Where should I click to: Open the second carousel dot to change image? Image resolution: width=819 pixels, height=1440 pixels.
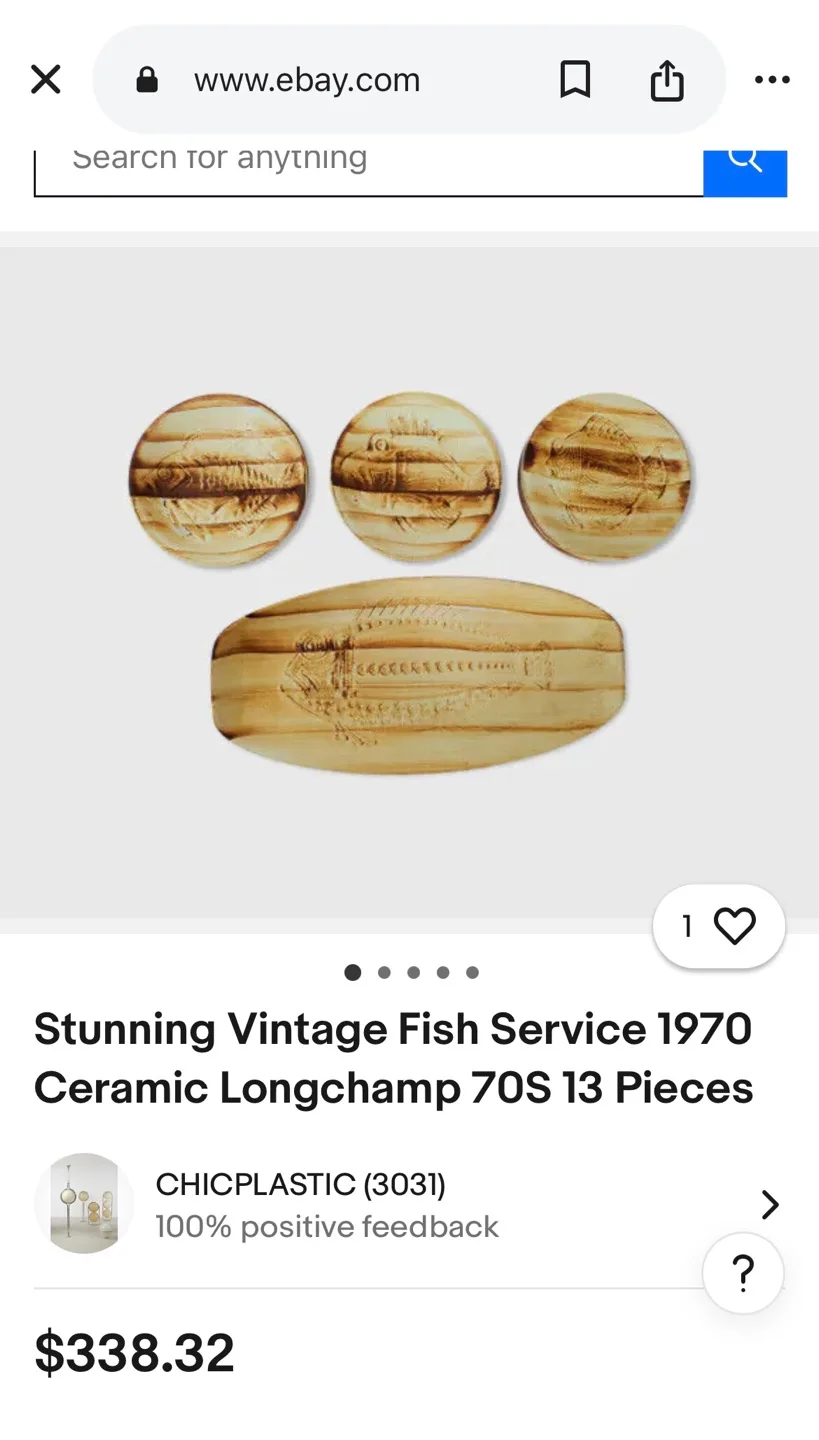pos(383,971)
